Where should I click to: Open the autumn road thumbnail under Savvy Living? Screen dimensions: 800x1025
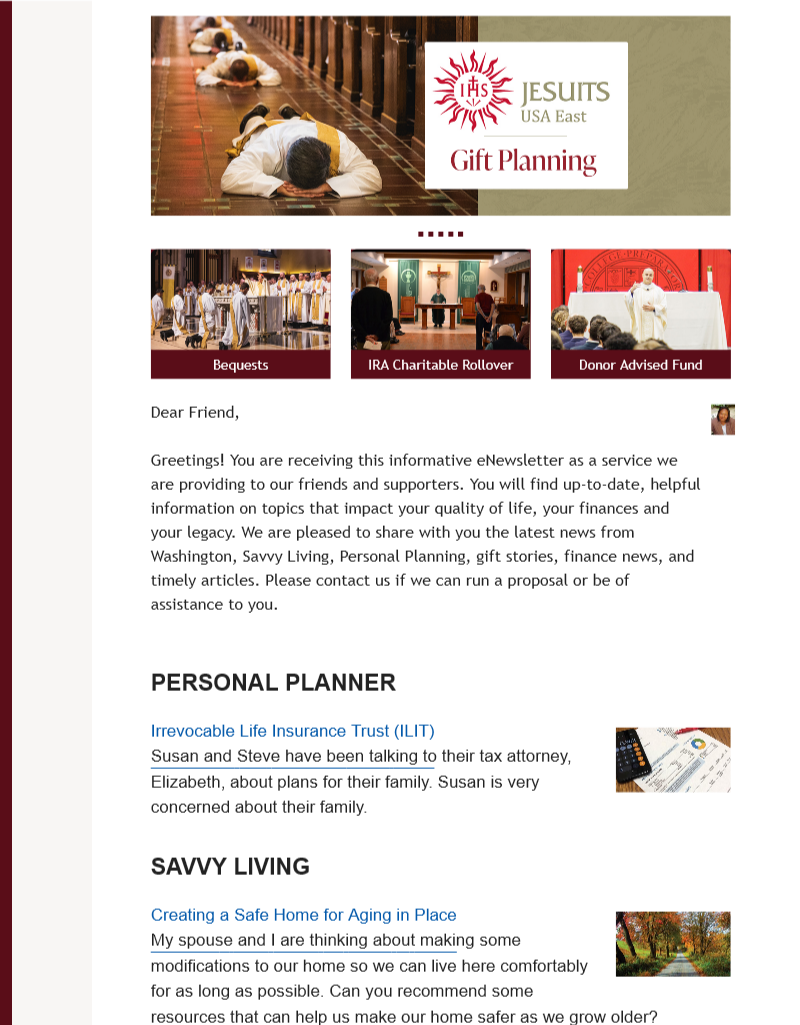click(672, 943)
